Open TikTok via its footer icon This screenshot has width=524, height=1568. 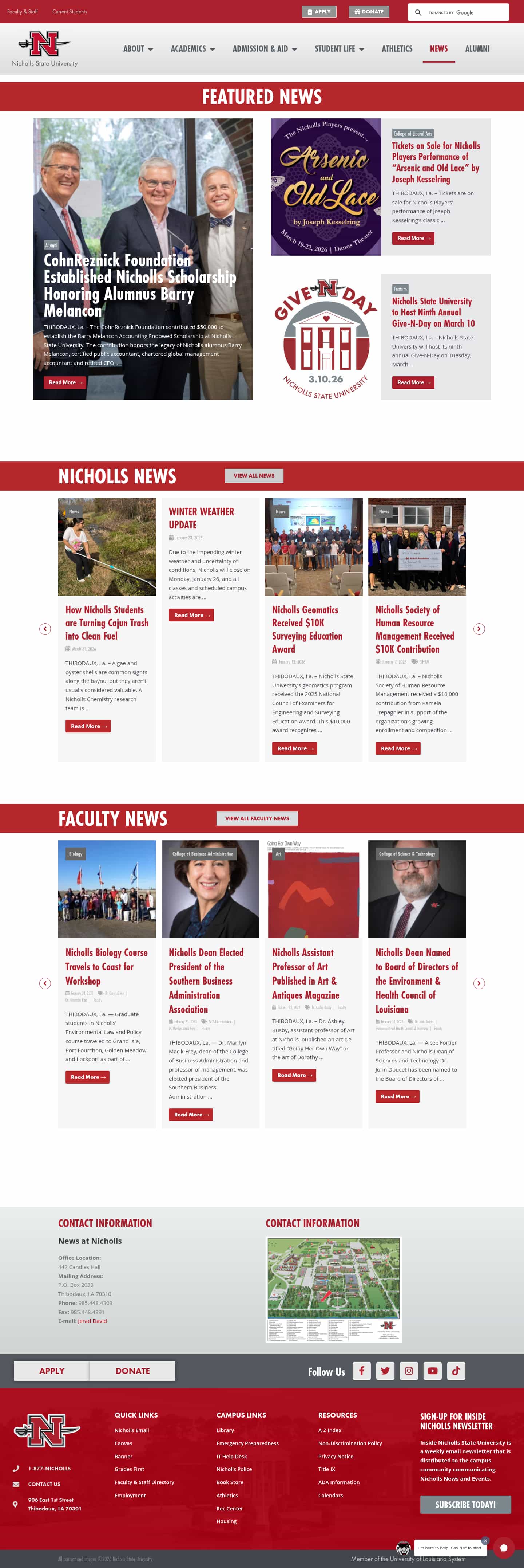click(x=456, y=1371)
